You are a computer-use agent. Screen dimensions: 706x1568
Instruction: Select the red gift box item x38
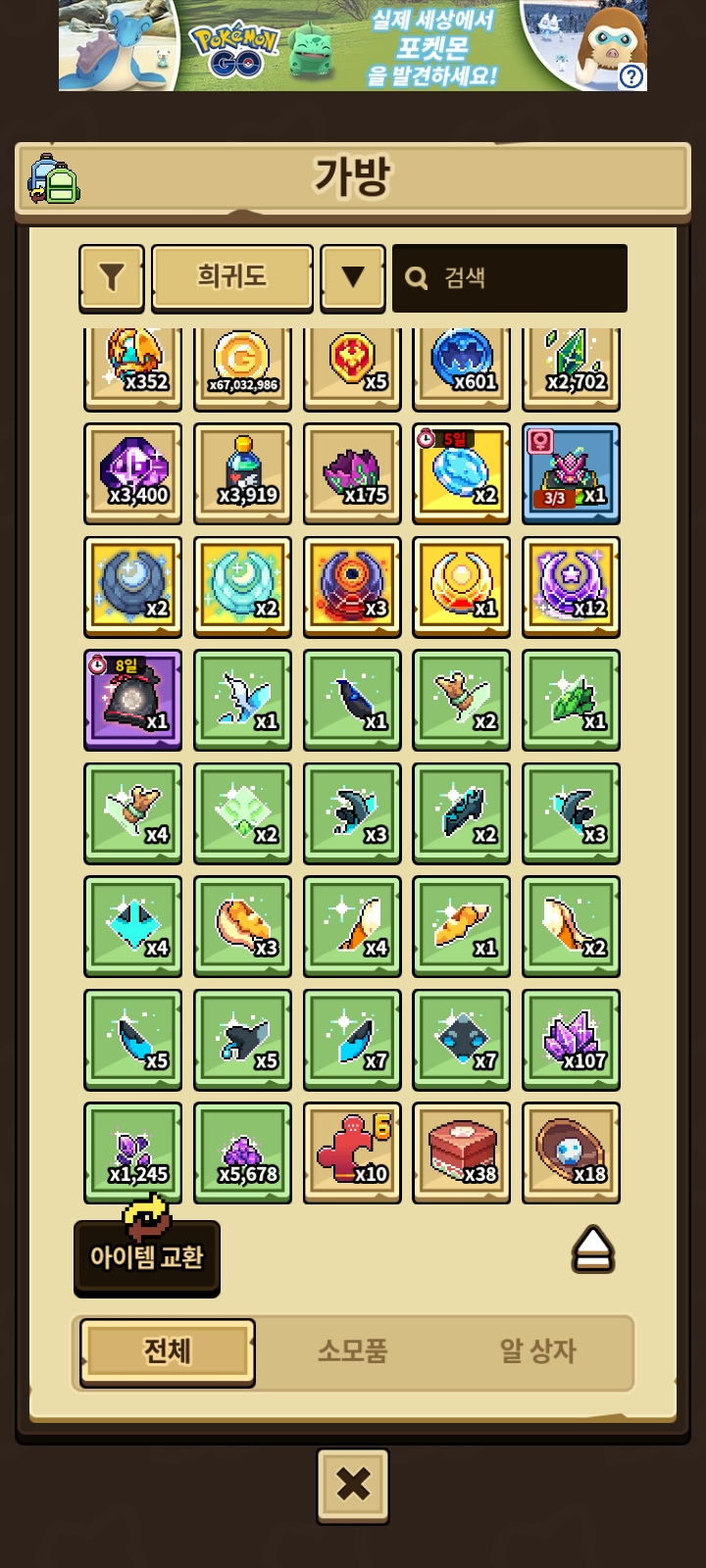coord(462,1152)
